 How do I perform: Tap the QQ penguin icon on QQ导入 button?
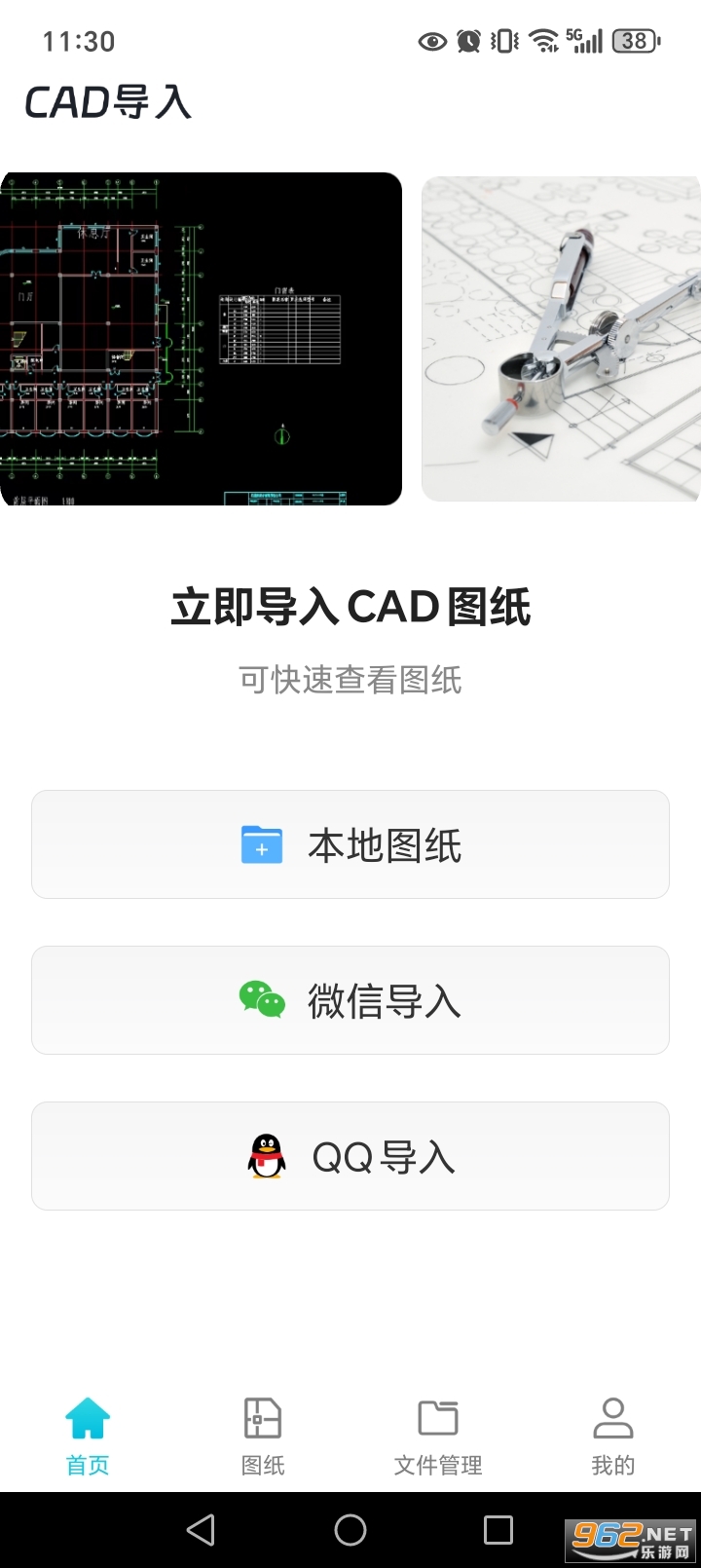pyautogui.click(x=264, y=1157)
